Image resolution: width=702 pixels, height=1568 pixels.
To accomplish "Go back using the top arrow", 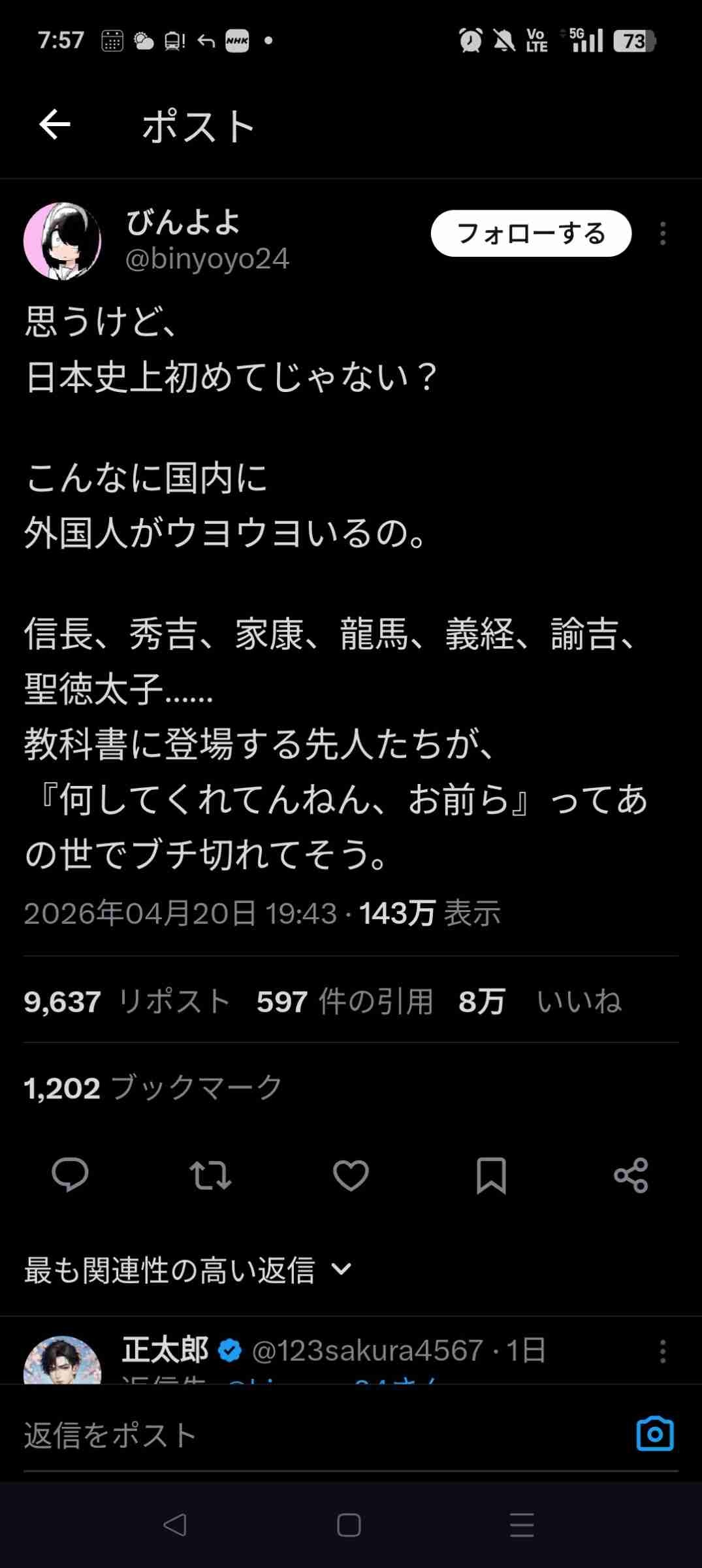I will pos(55,125).
